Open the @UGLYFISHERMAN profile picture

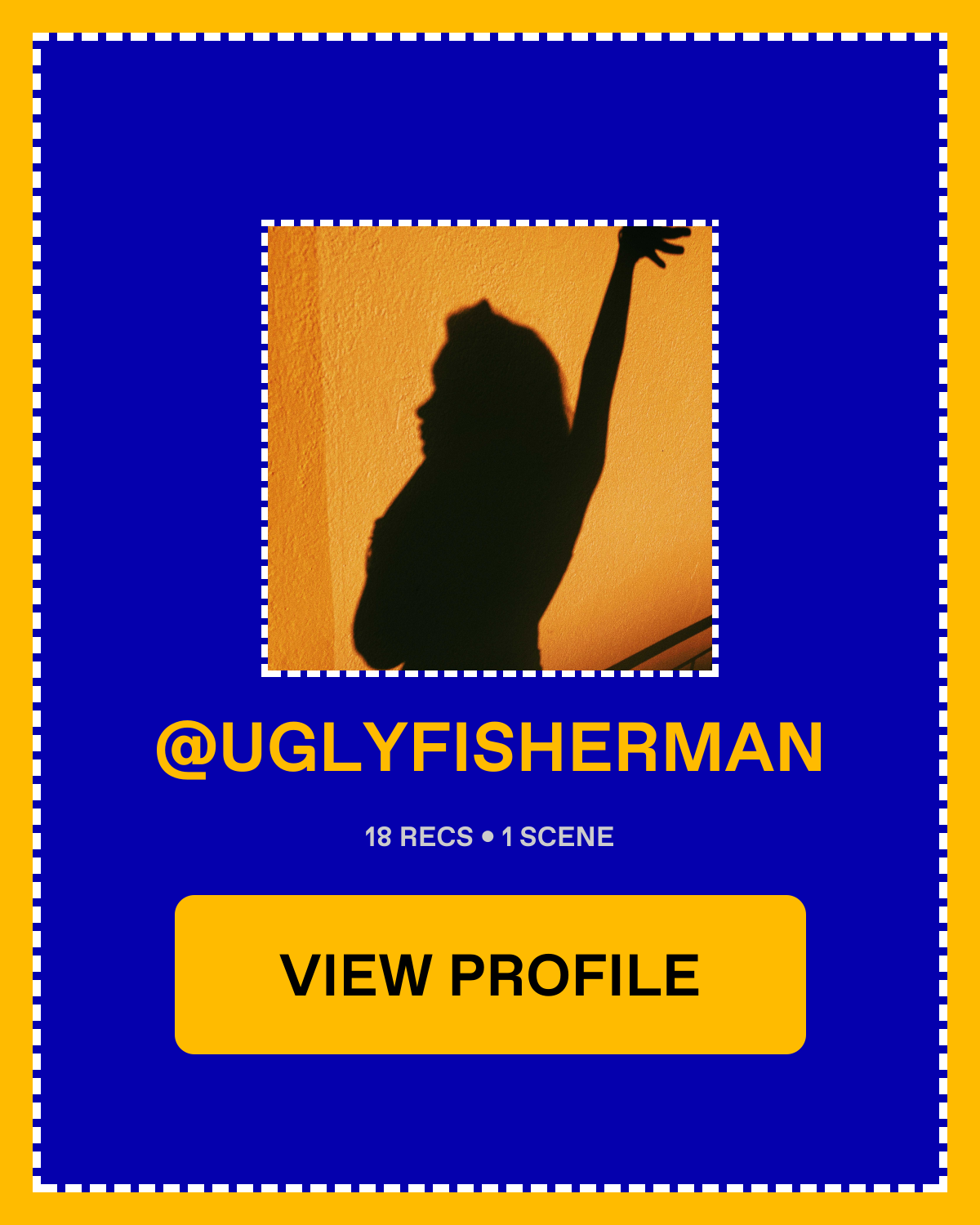(490, 448)
